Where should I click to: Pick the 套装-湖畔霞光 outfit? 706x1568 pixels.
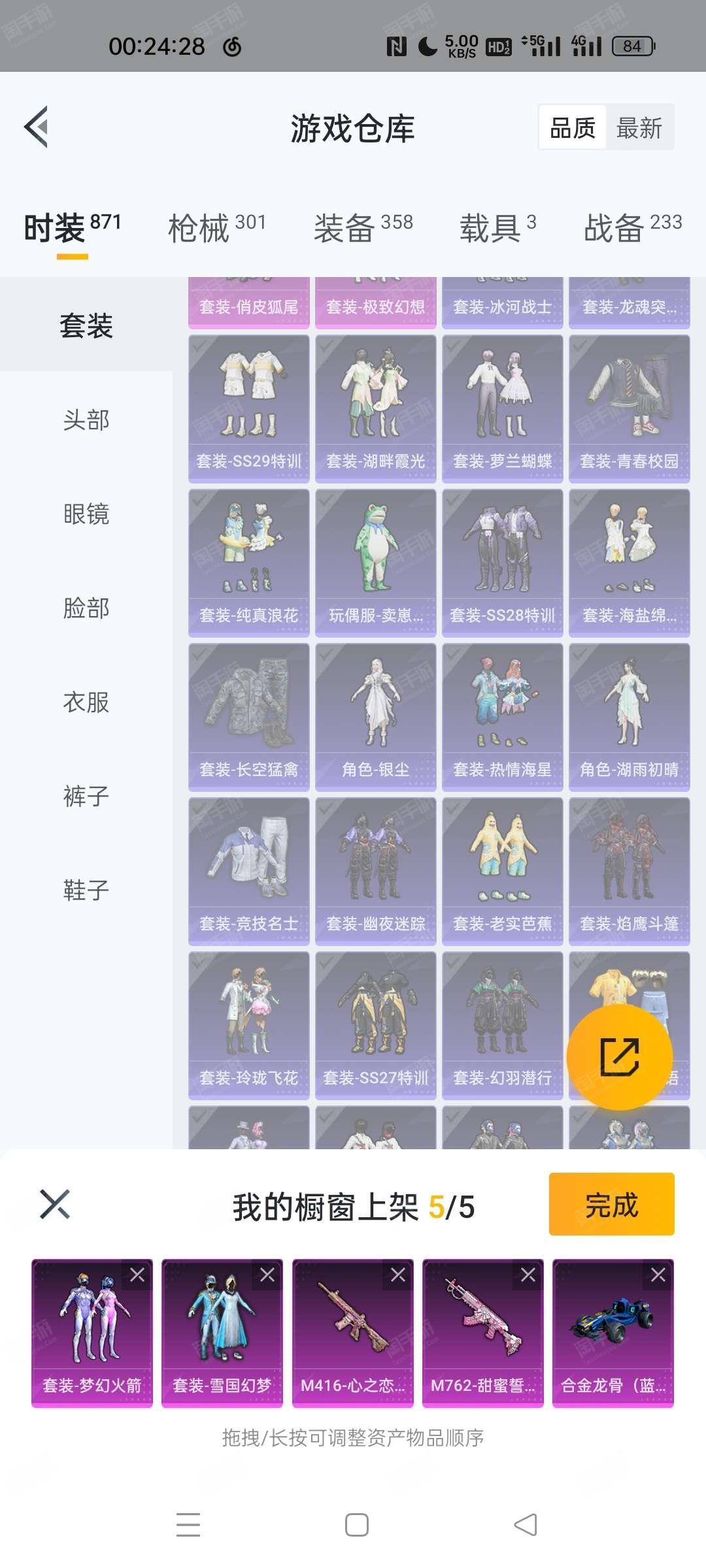point(375,409)
